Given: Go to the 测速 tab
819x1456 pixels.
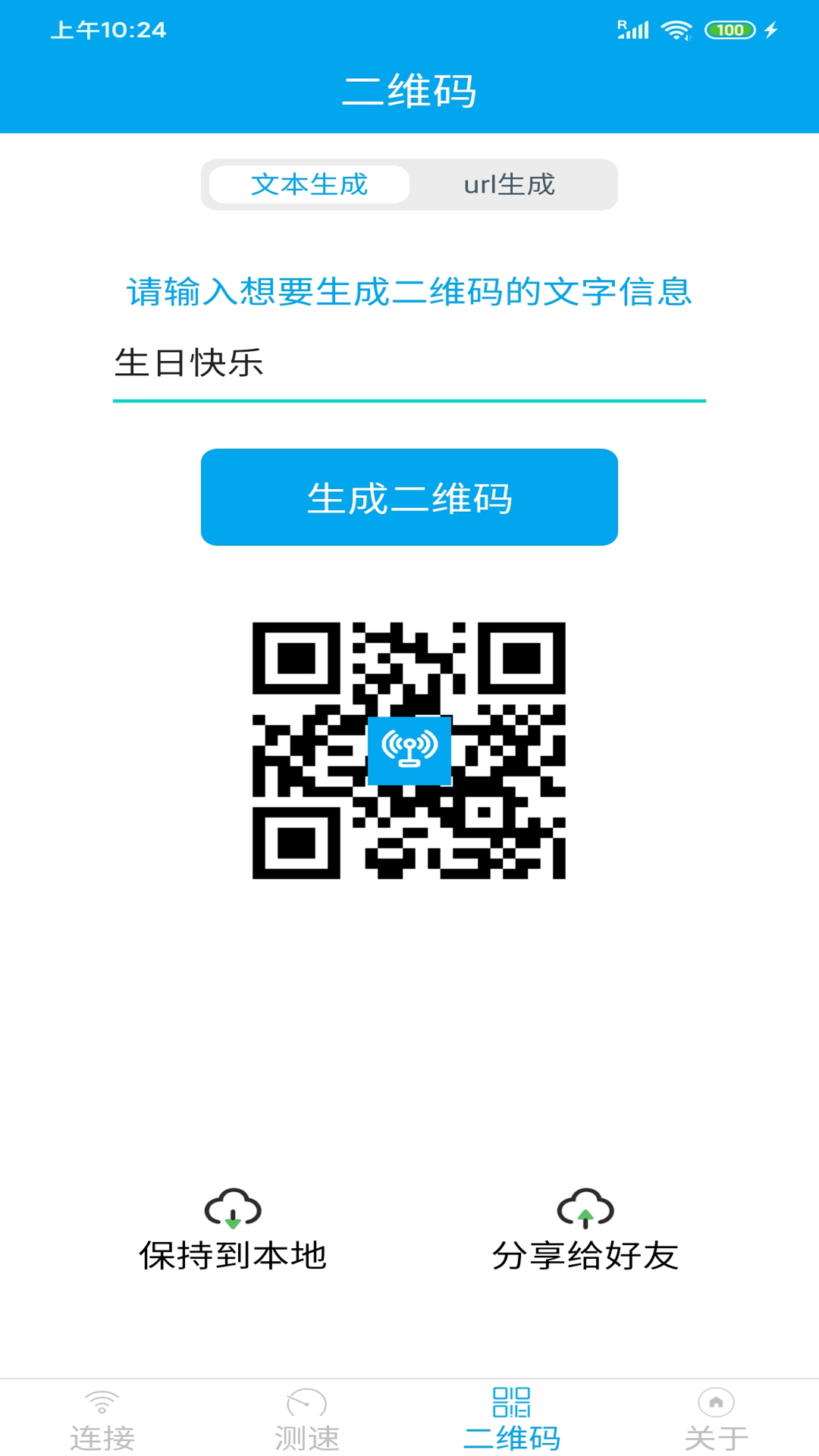Looking at the screenshot, I should coord(307,1420).
